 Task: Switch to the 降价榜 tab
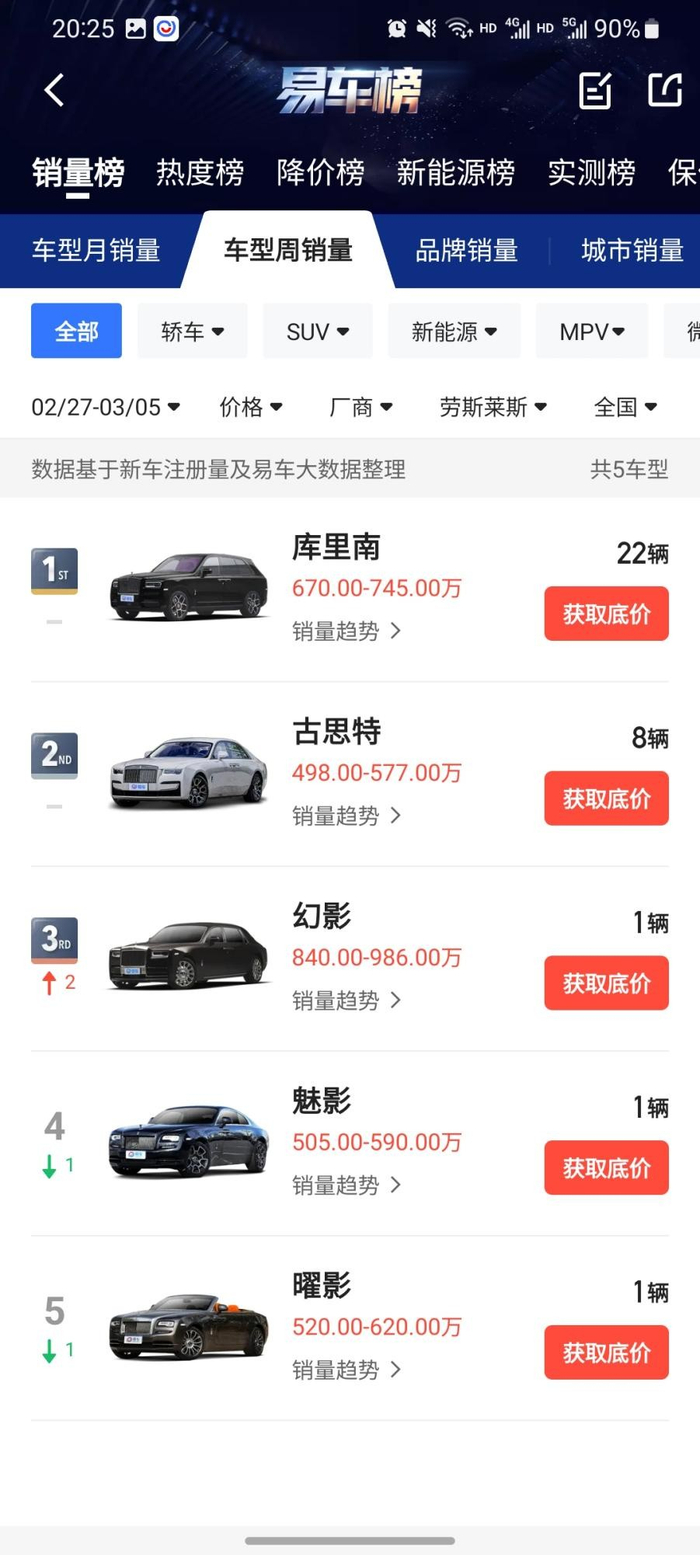(x=320, y=173)
